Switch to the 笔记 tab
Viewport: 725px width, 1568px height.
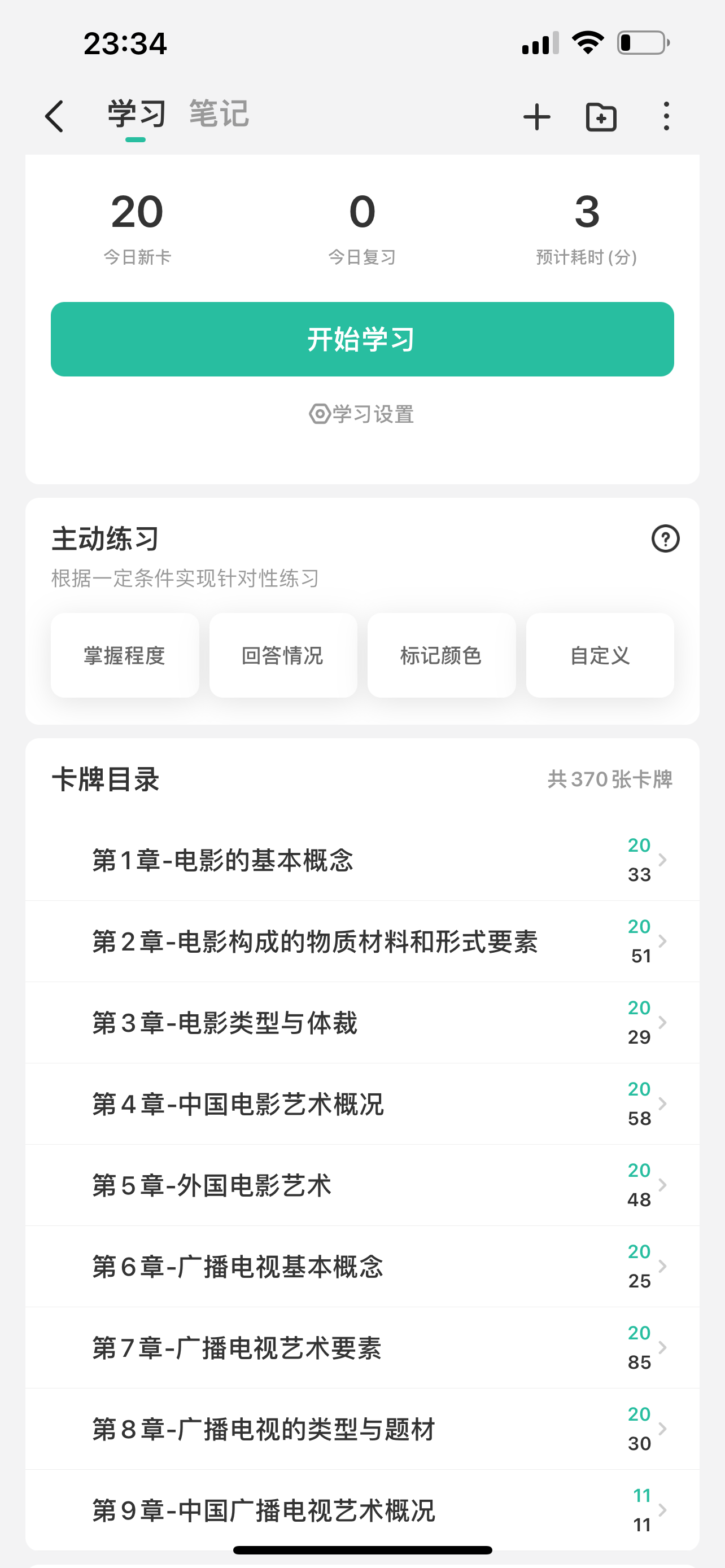point(219,114)
